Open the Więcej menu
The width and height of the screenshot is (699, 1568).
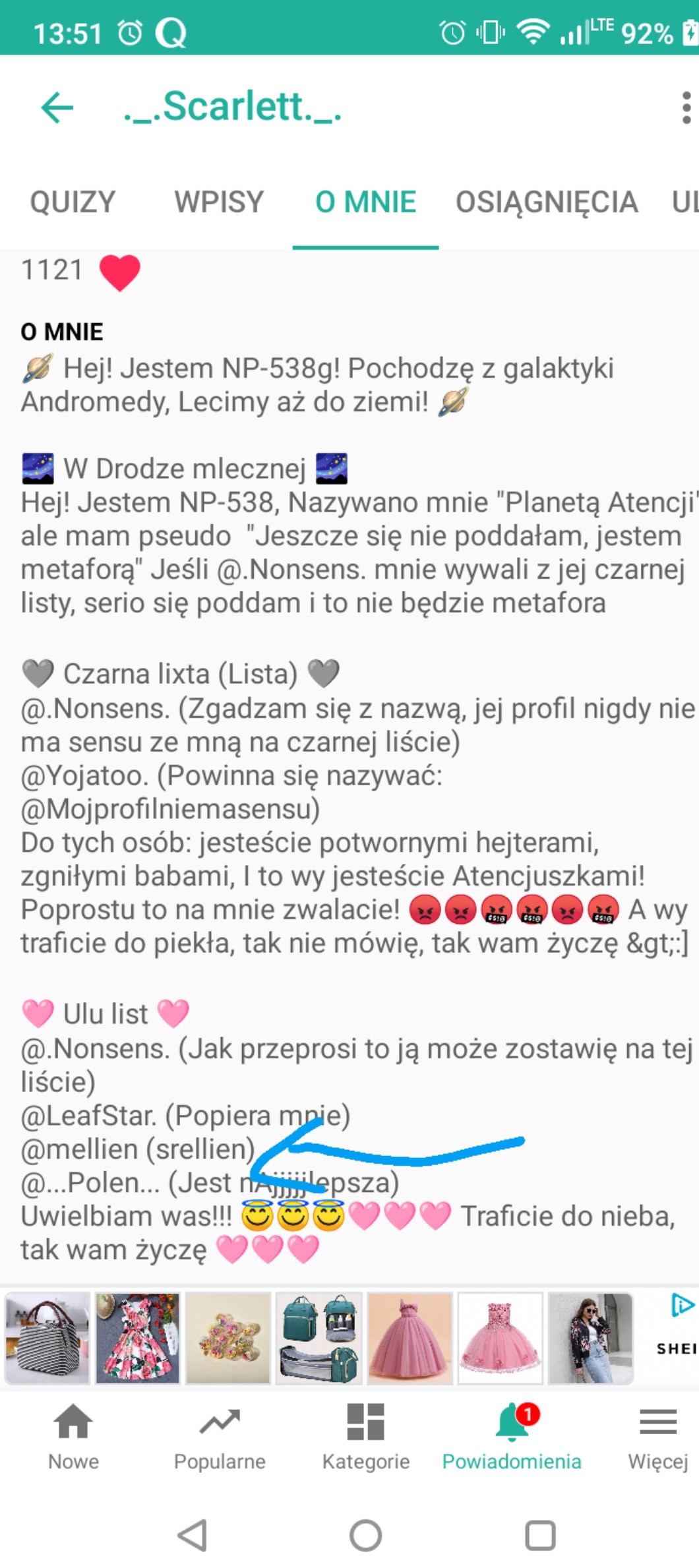[x=658, y=1437]
